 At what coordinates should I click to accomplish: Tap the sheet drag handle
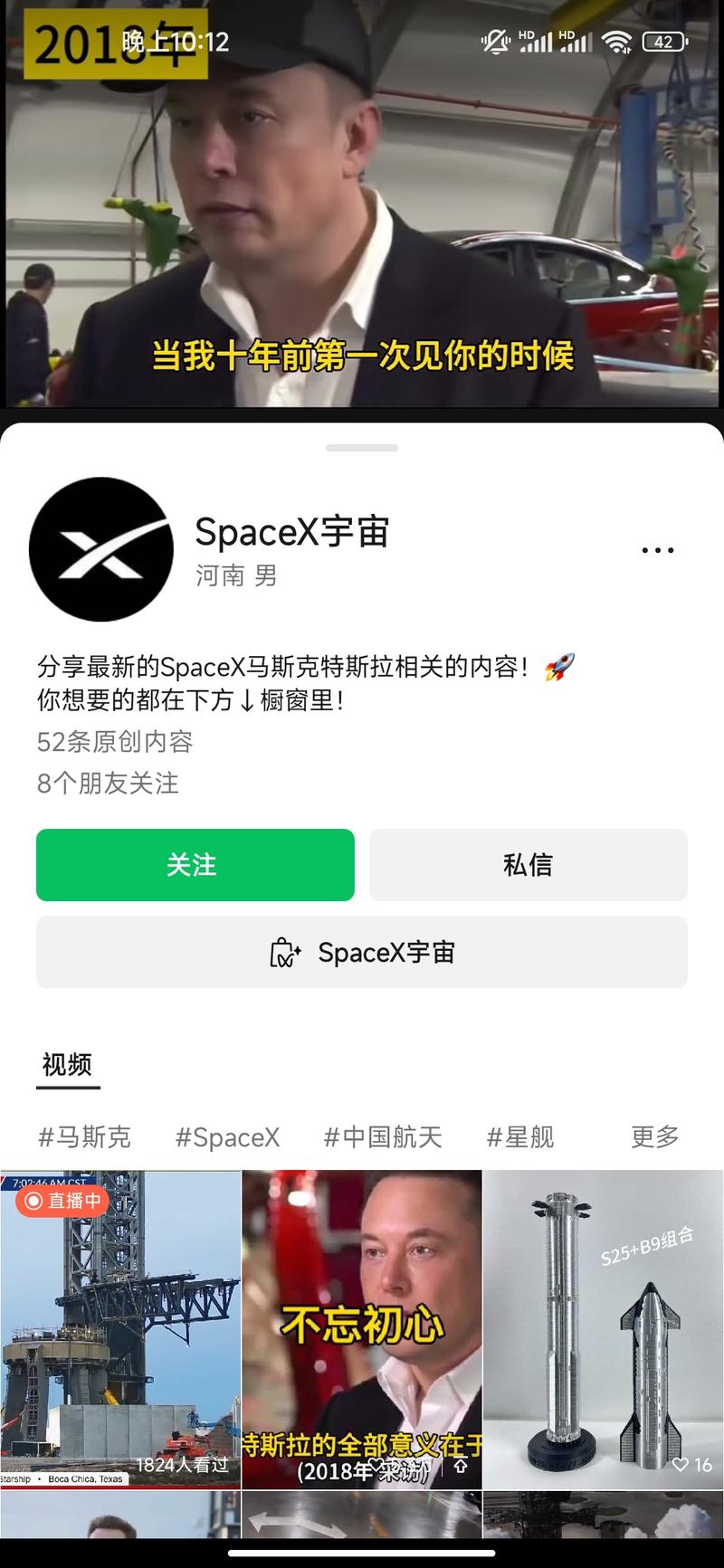(x=362, y=448)
